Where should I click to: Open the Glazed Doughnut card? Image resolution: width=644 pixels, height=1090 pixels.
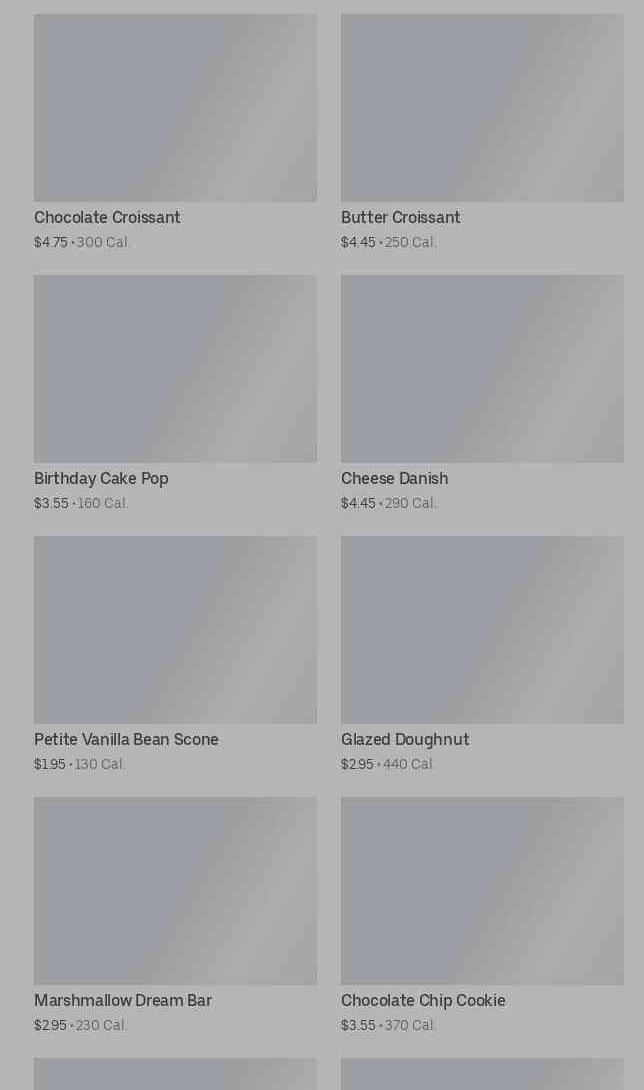(482, 630)
